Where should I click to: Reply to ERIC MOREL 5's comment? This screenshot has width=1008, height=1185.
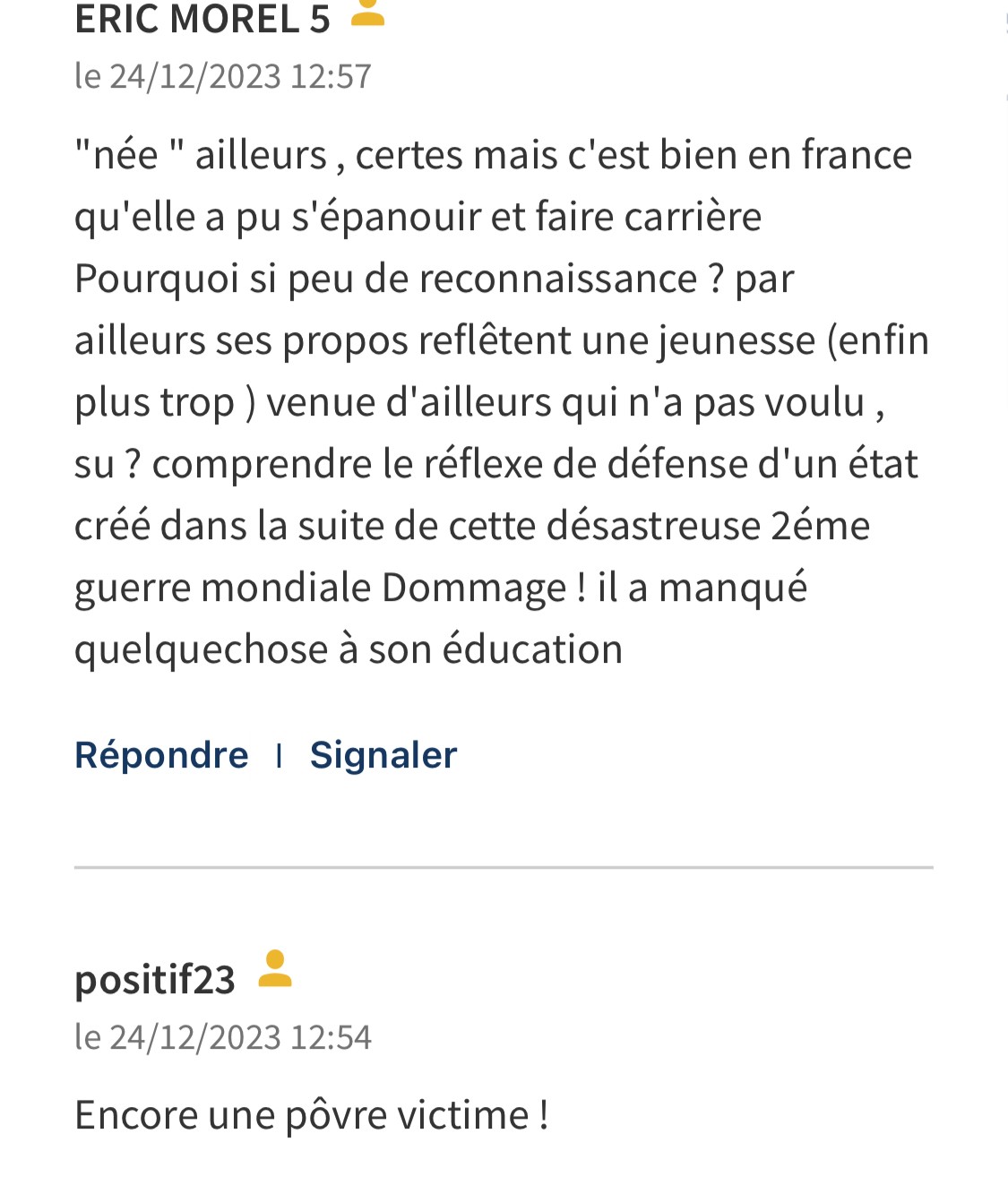tap(161, 755)
